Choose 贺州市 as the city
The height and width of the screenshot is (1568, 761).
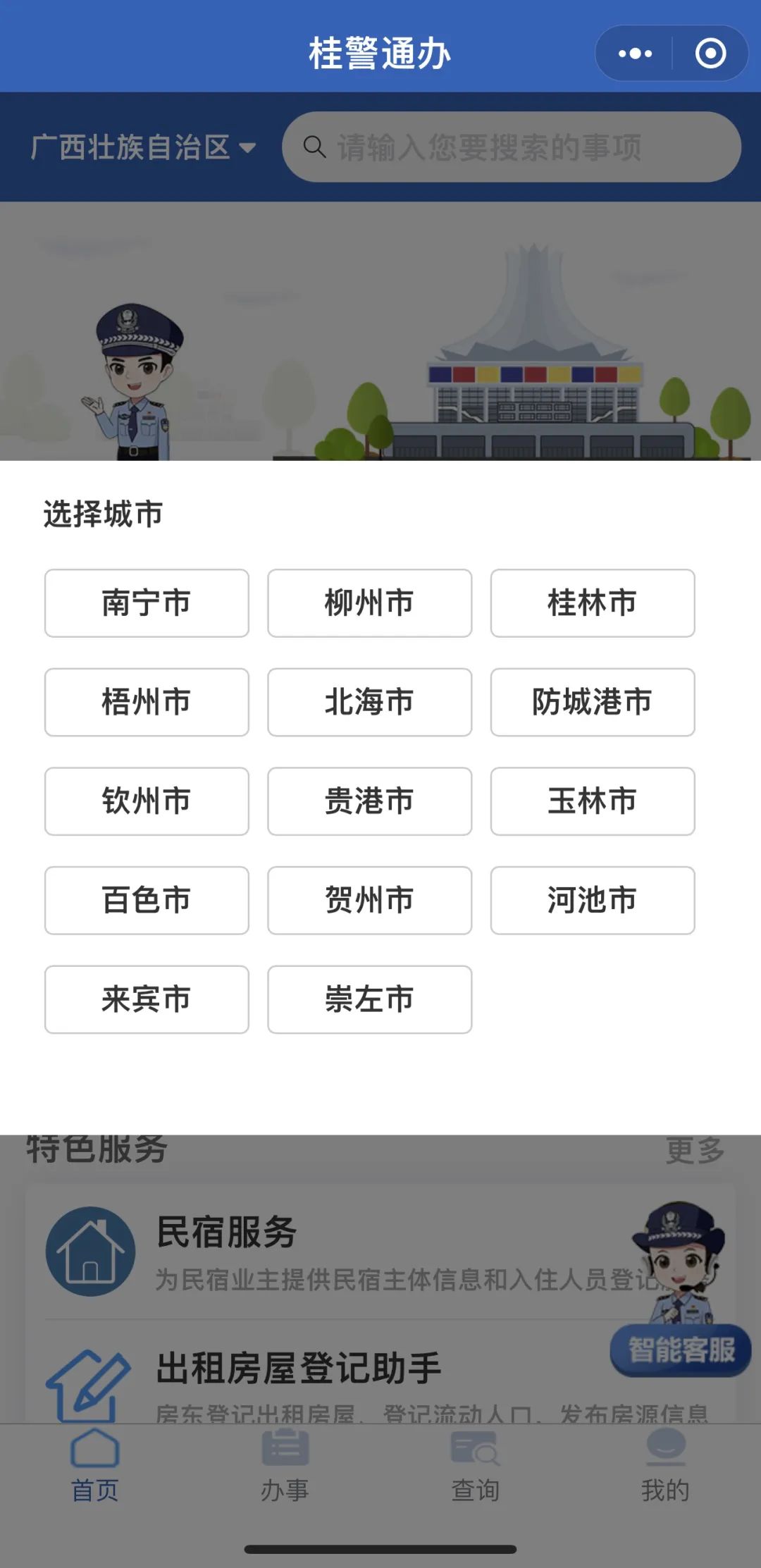point(369,901)
